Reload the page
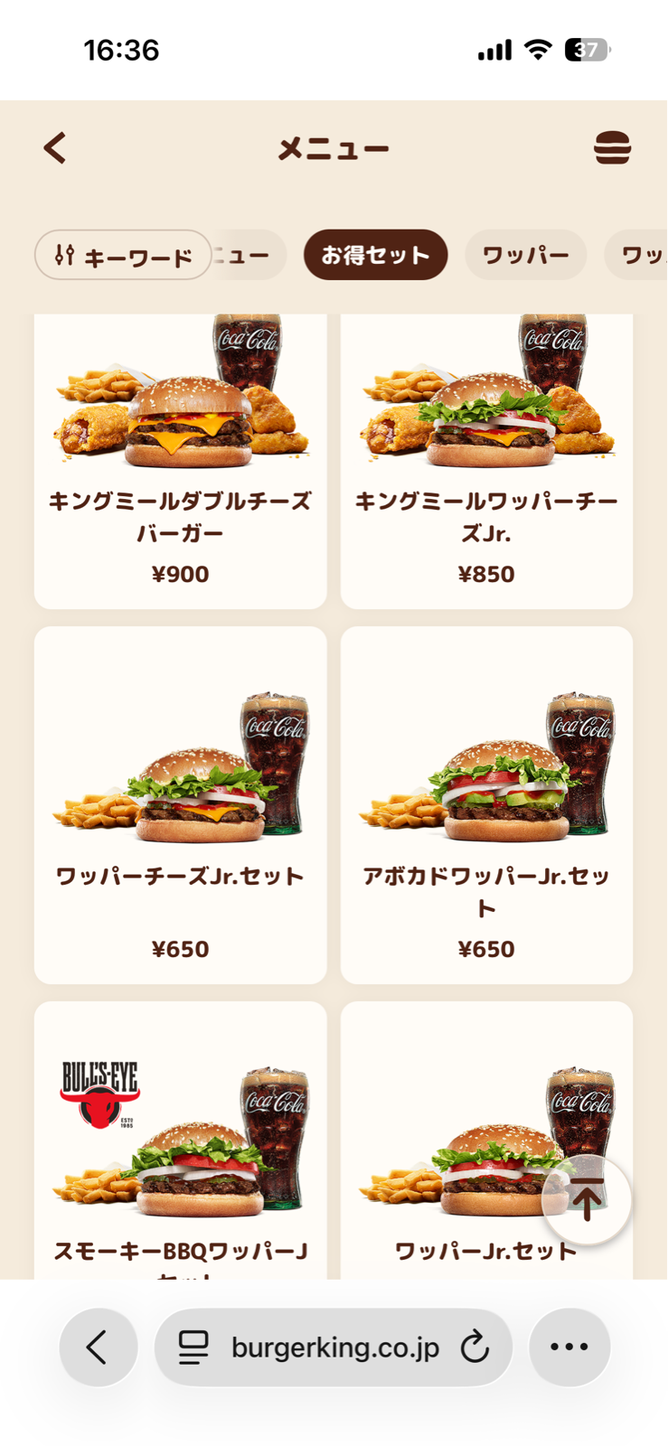668x1446 pixels. pyautogui.click(x=475, y=1347)
